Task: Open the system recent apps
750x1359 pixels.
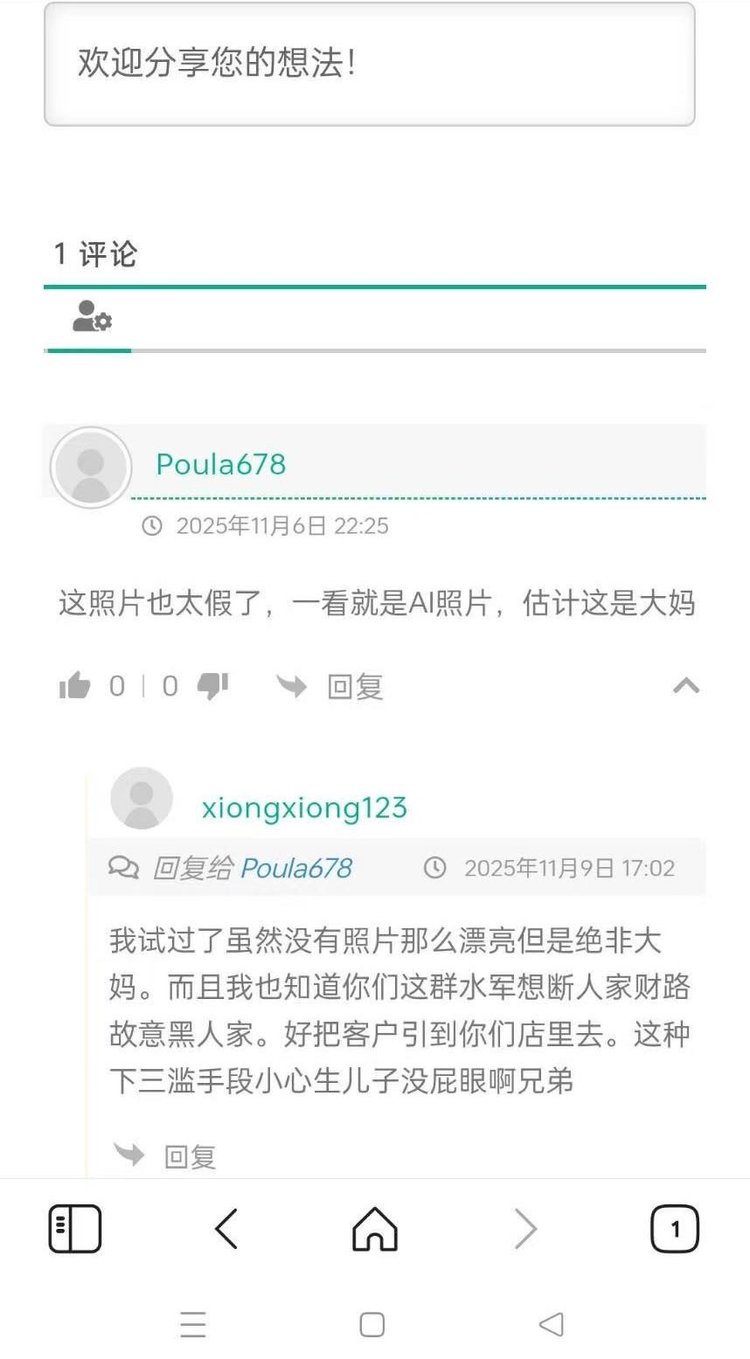Action: coord(194,1325)
